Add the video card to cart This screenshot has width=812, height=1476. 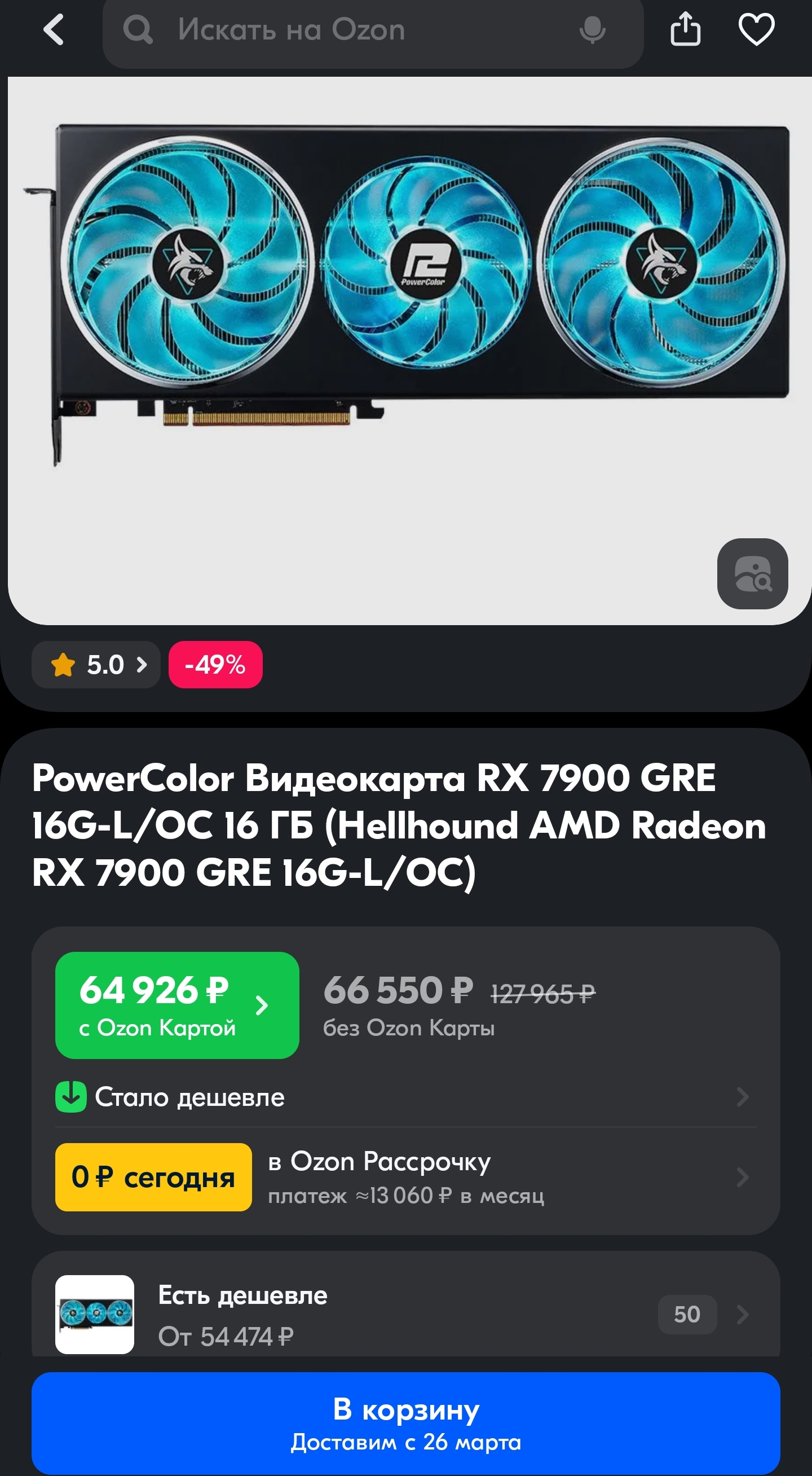[405, 1423]
